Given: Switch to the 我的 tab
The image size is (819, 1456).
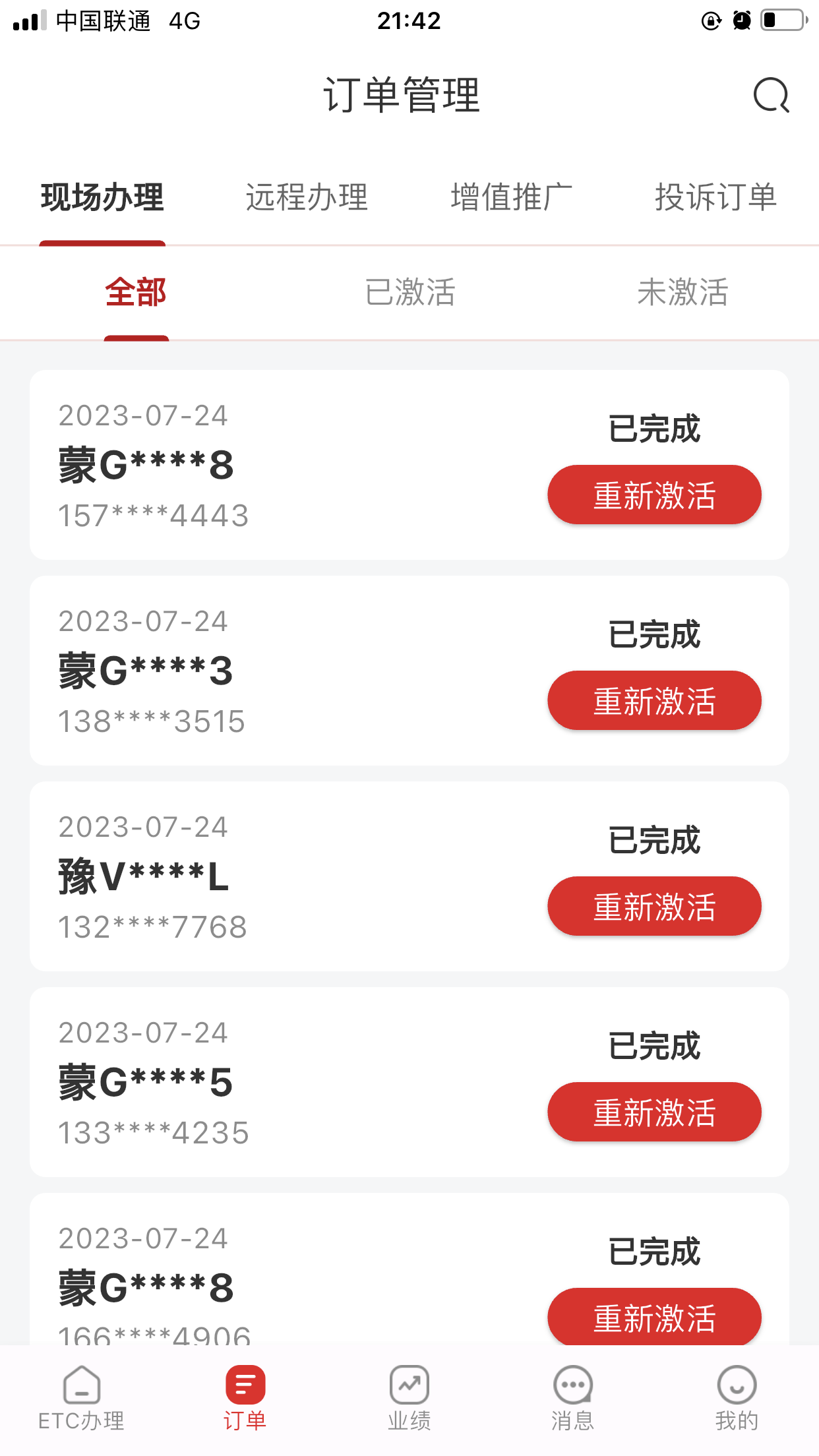Looking at the screenshot, I should pos(737,1398).
